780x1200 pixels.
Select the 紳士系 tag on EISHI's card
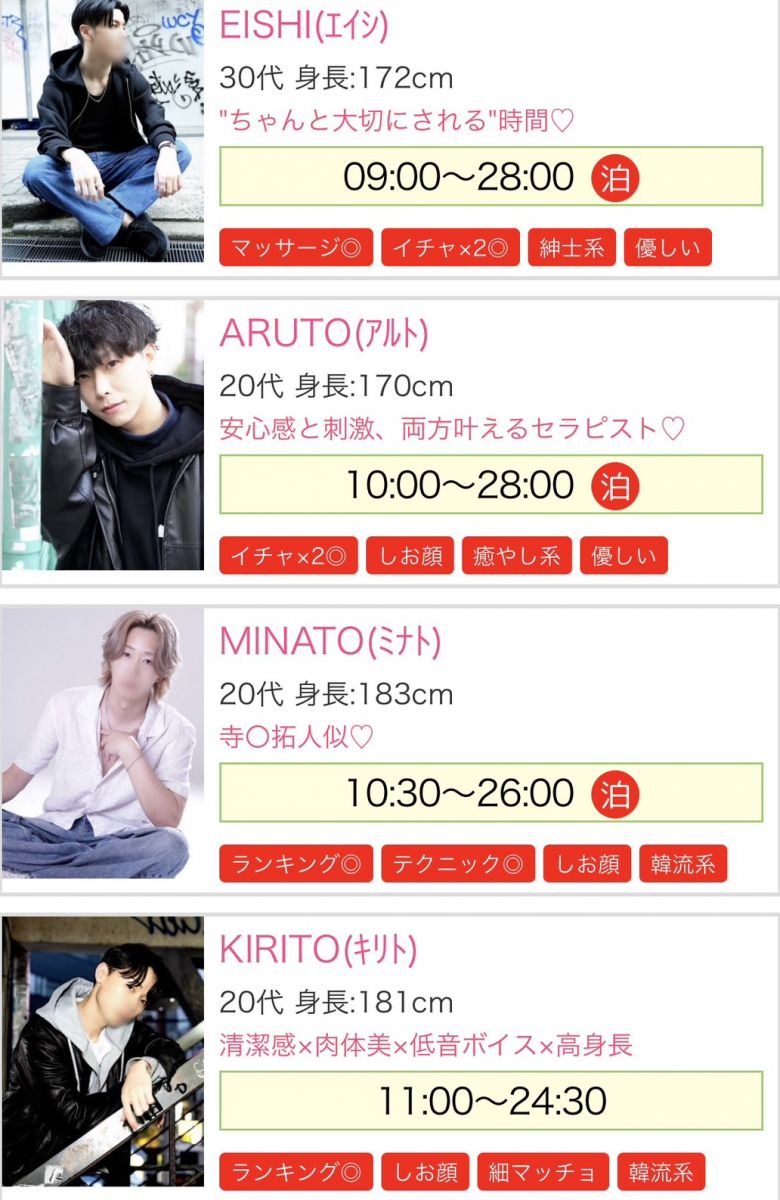[x=572, y=248]
